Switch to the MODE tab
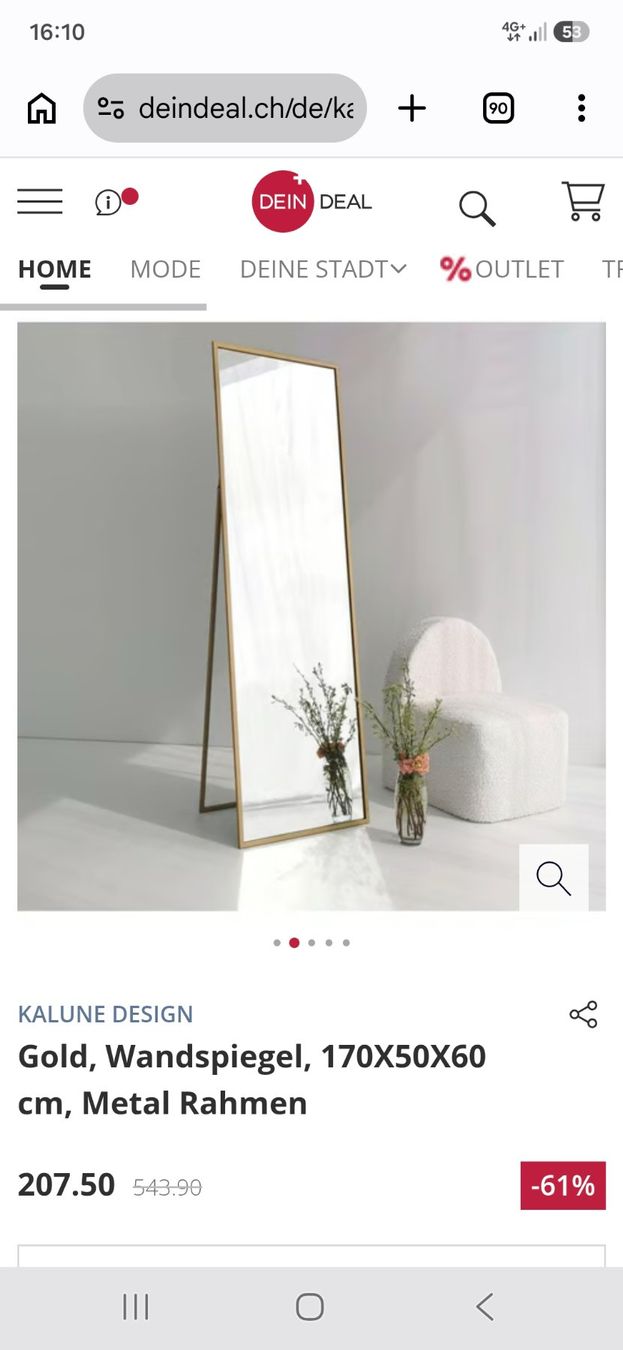The width and height of the screenshot is (623, 1350). [x=165, y=269]
